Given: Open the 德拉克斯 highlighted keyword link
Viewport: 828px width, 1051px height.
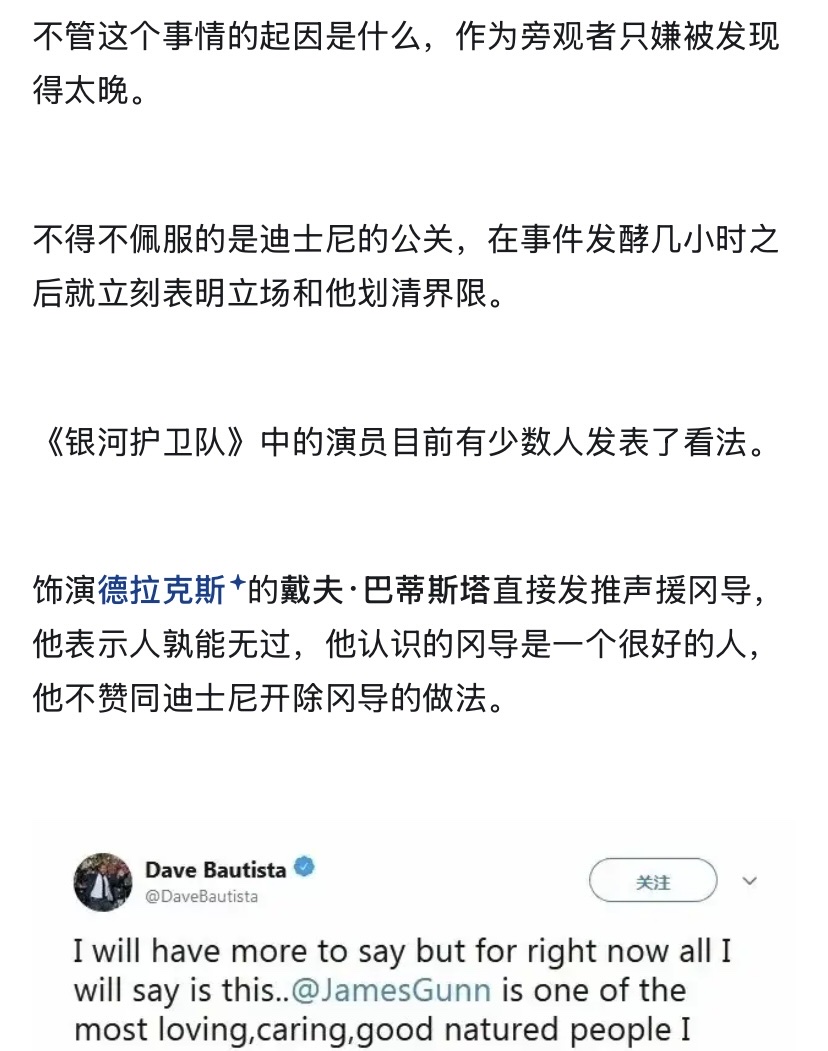Looking at the screenshot, I should click(163, 591).
